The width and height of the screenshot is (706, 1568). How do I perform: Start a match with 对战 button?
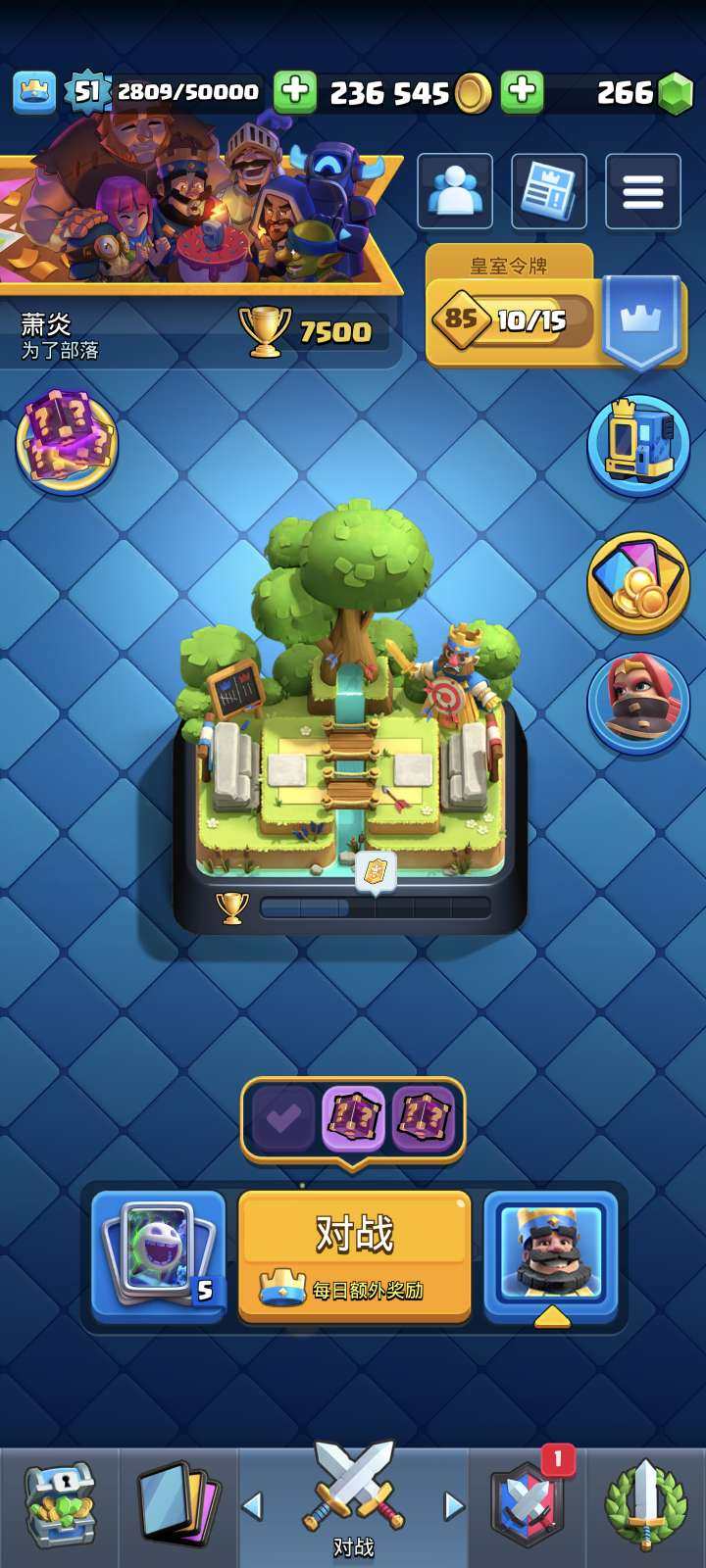pyautogui.click(x=354, y=1254)
